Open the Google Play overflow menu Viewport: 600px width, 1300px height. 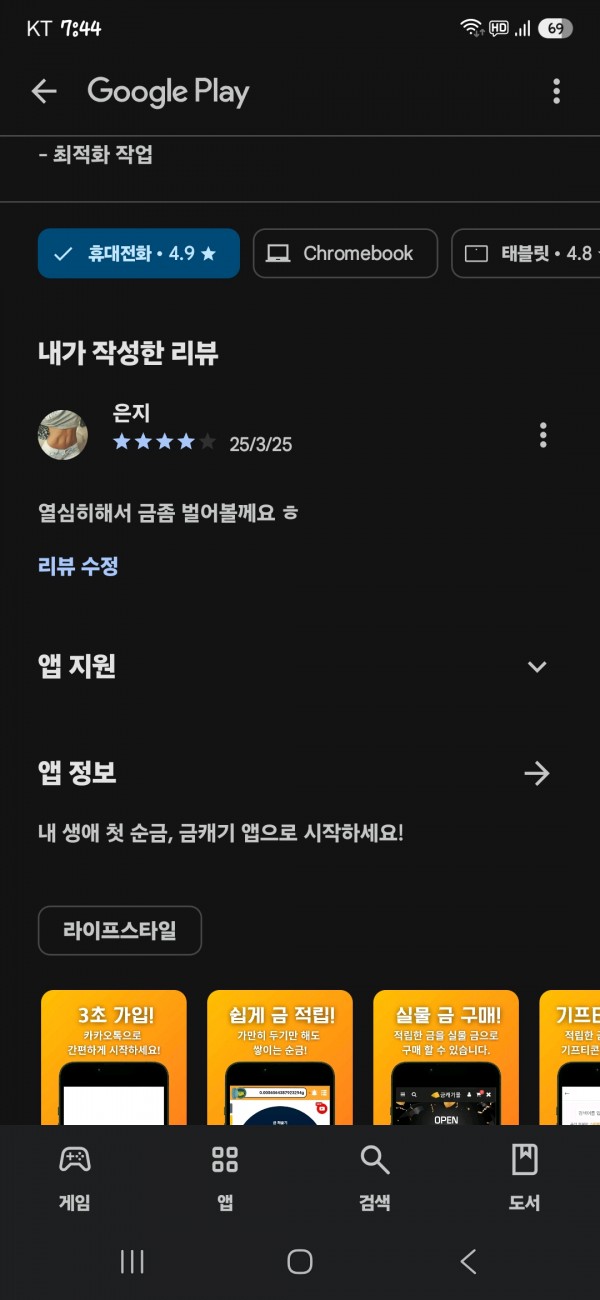[556, 92]
